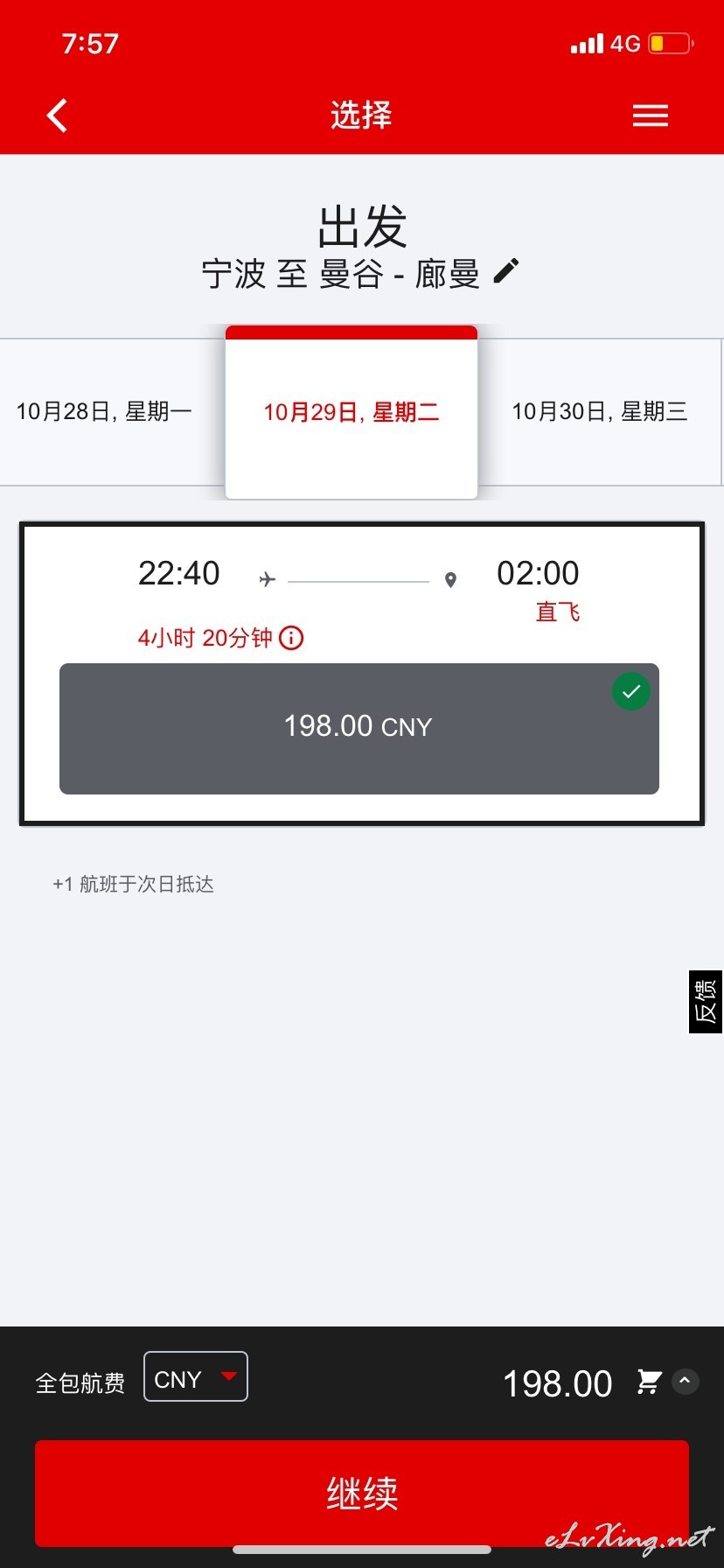724x1568 pixels.
Task: Edit the 宁波 至 曼谷 route
Action: 506,271
